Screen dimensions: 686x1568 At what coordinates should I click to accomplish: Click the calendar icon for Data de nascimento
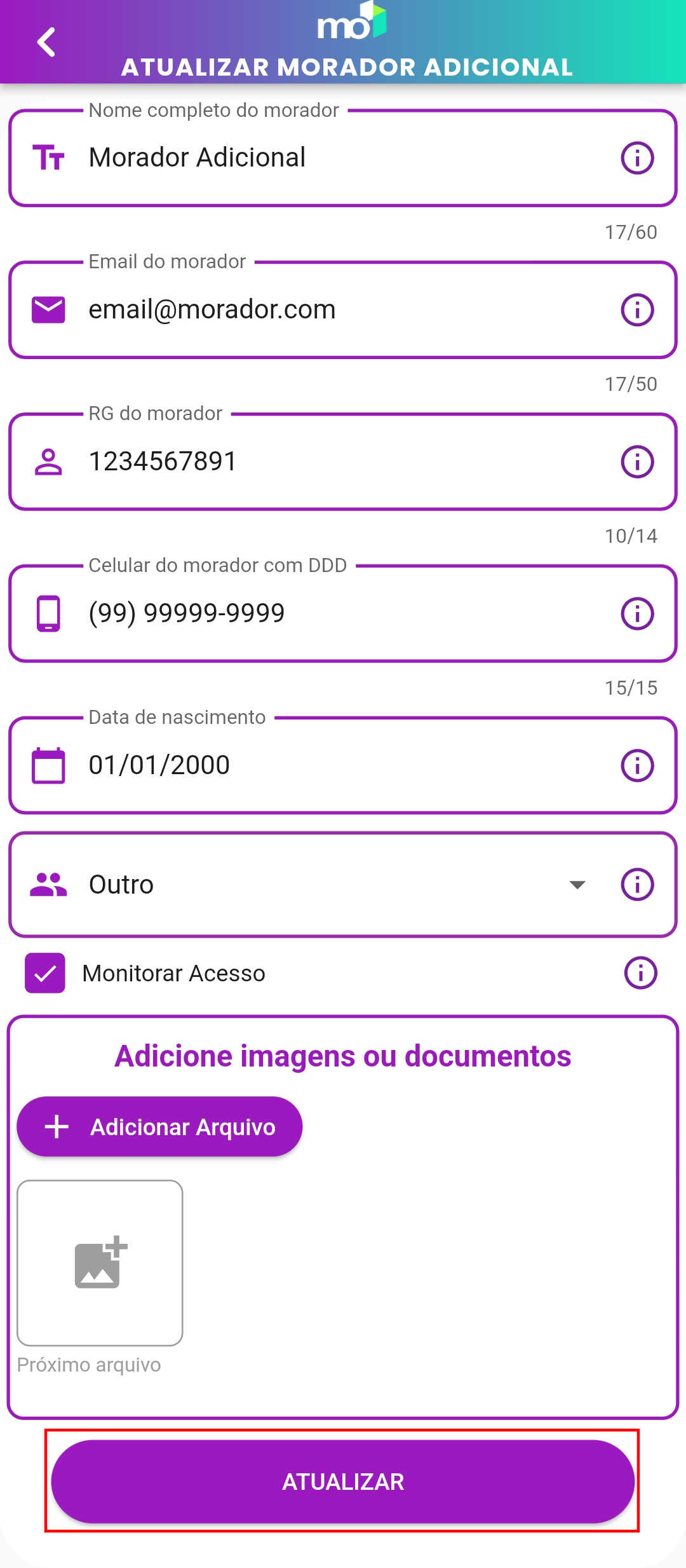point(48,765)
